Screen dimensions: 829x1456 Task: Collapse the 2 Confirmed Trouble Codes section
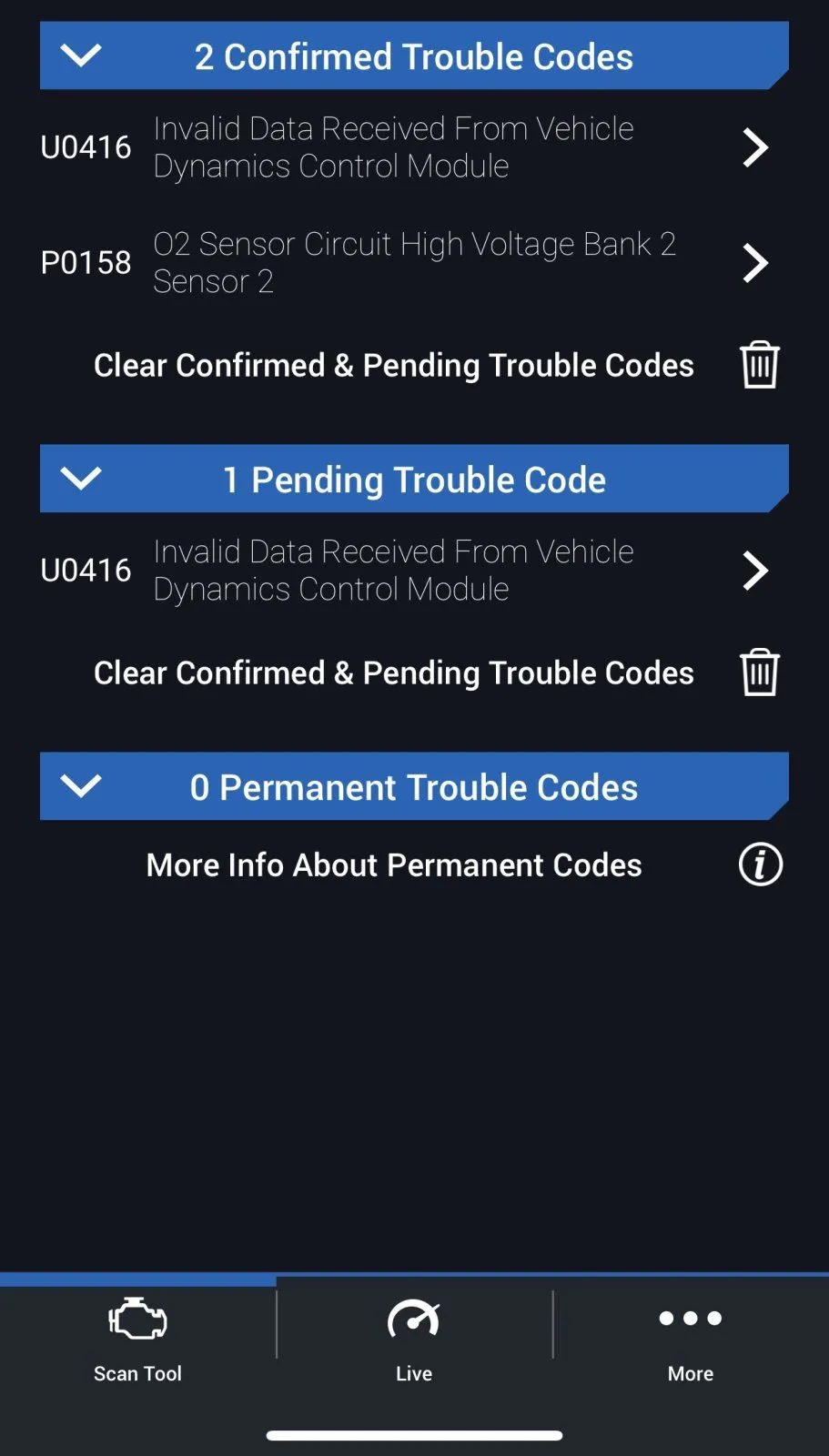point(81,56)
